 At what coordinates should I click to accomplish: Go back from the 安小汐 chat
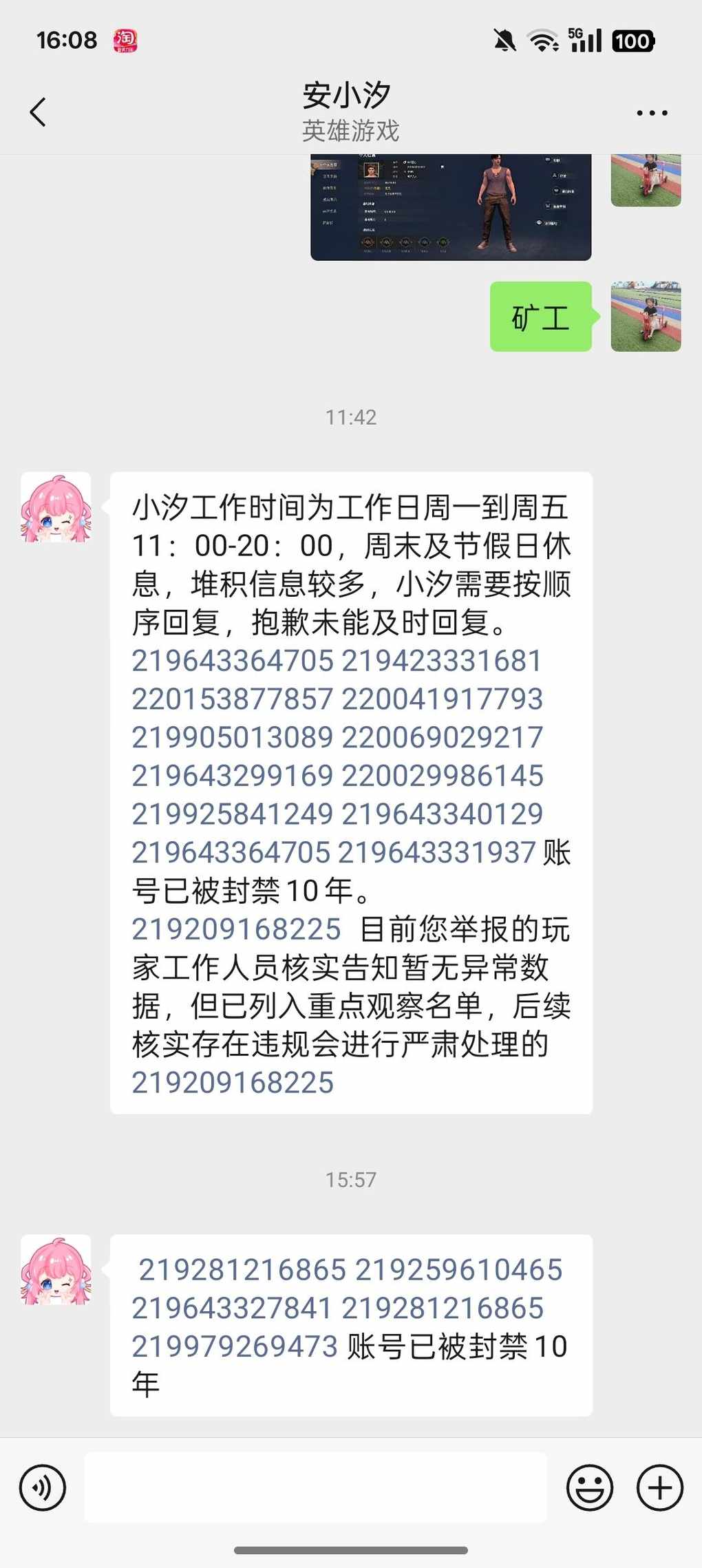tap(39, 112)
